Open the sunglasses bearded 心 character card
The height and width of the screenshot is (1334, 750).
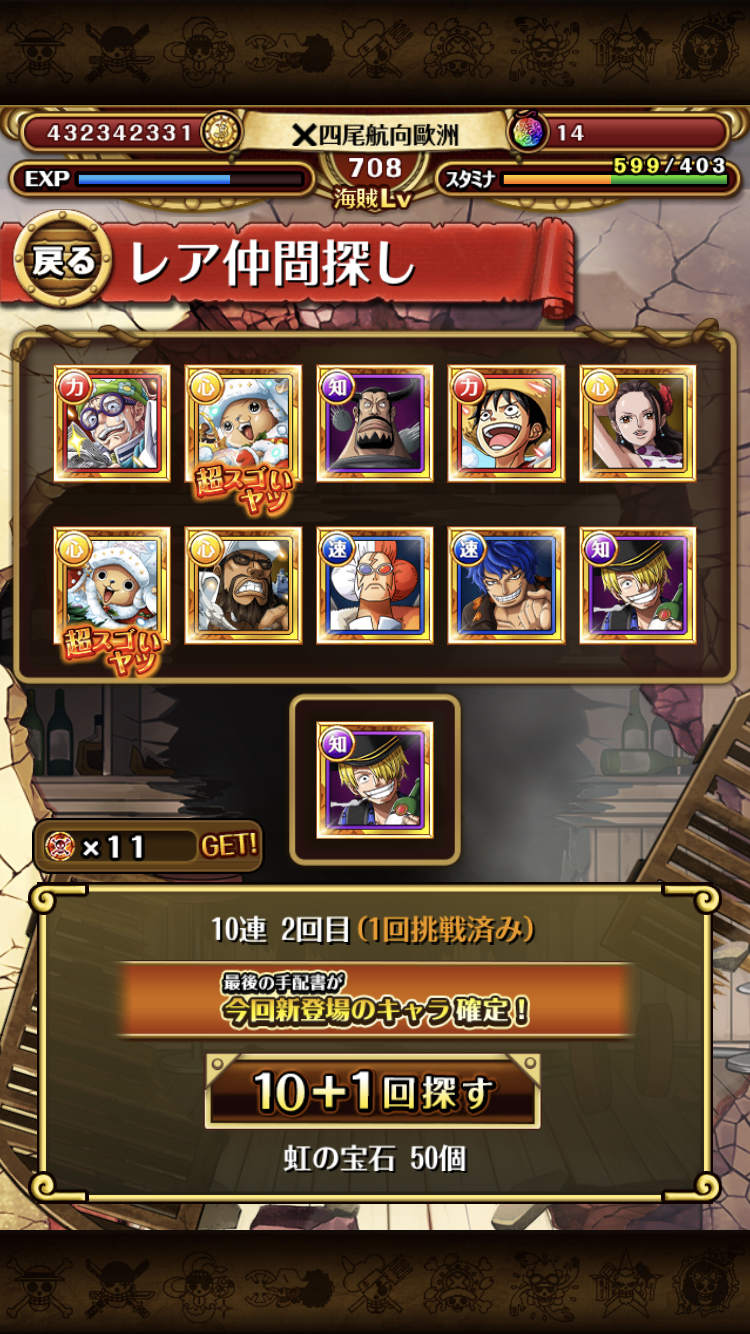tap(243, 585)
